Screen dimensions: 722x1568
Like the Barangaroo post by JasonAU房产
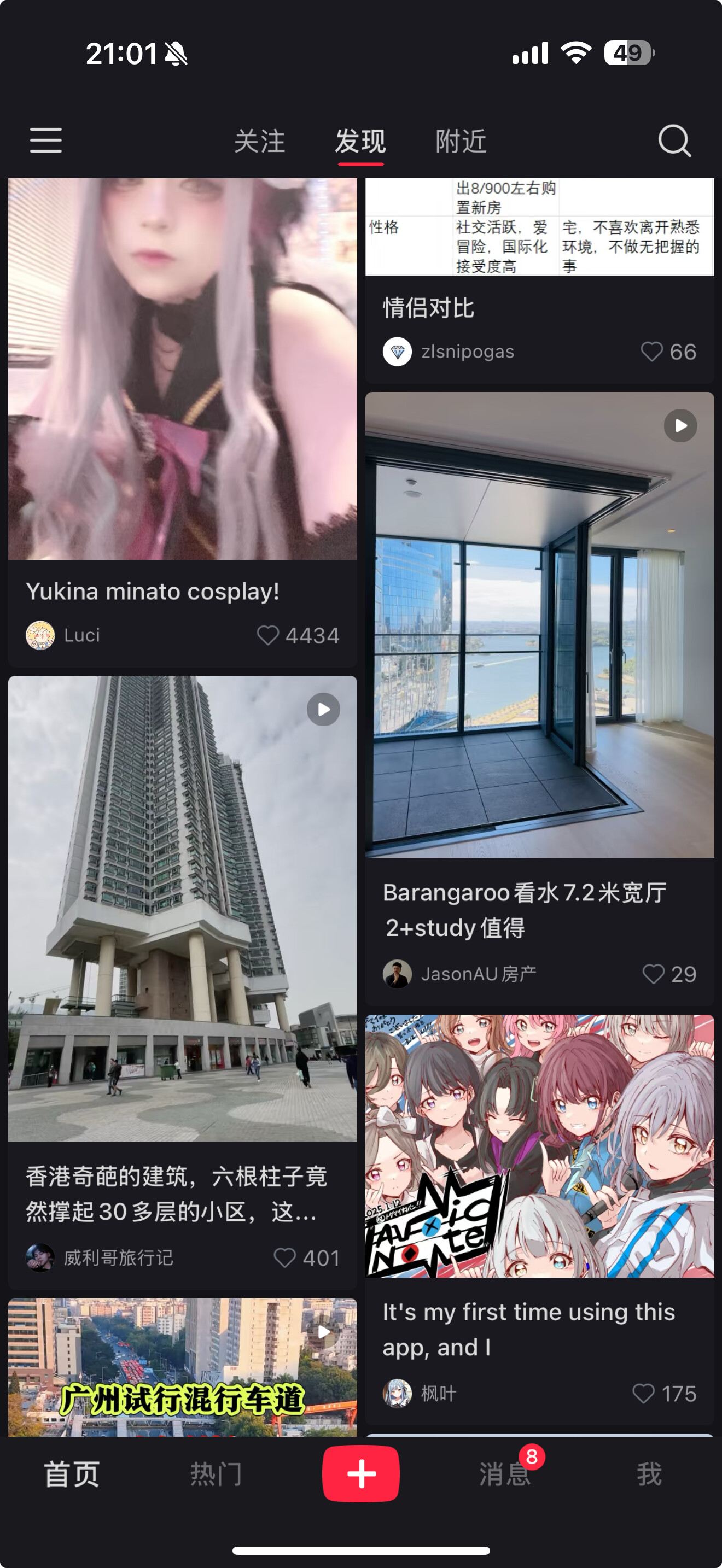tap(653, 974)
